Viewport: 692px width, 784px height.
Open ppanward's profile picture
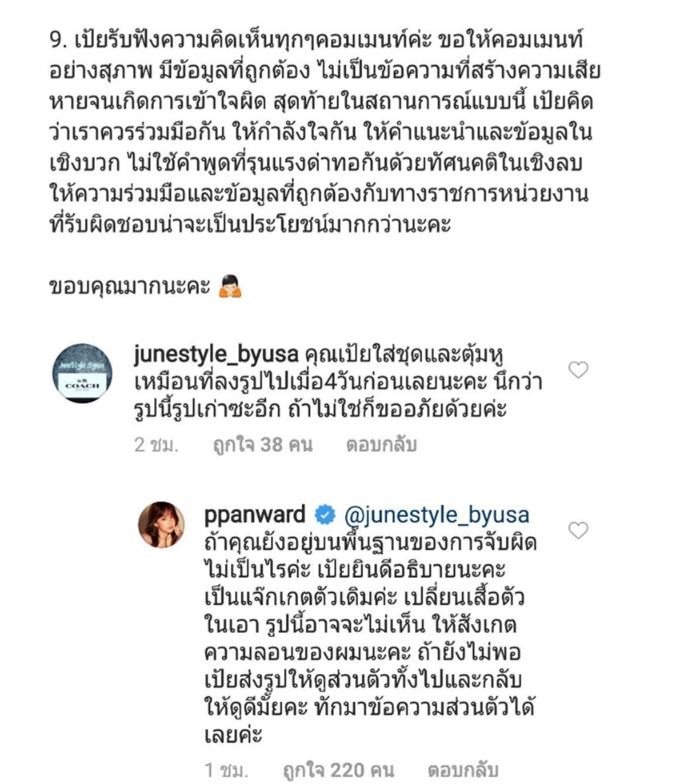tap(163, 526)
